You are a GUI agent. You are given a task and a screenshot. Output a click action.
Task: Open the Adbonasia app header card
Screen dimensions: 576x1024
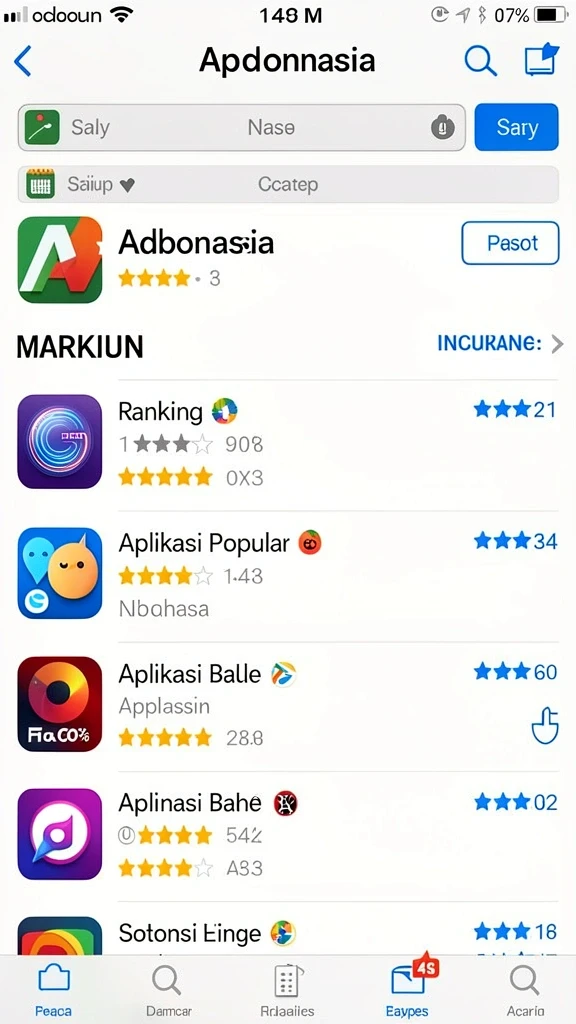(x=288, y=260)
